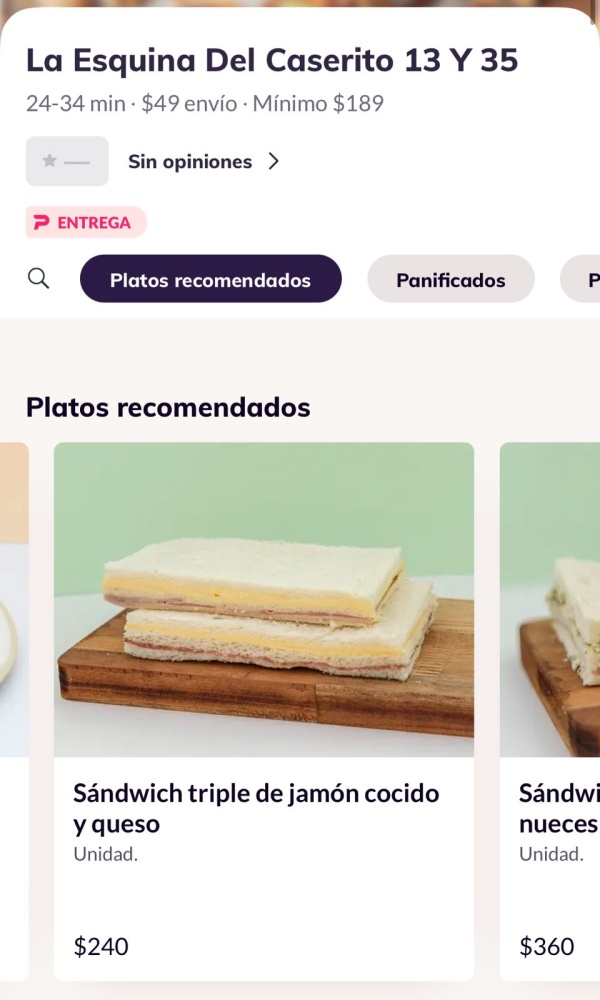This screenshot has height=1000, width=600.
Task: View the $360 sándwich card
Action: tap(552, 710)
